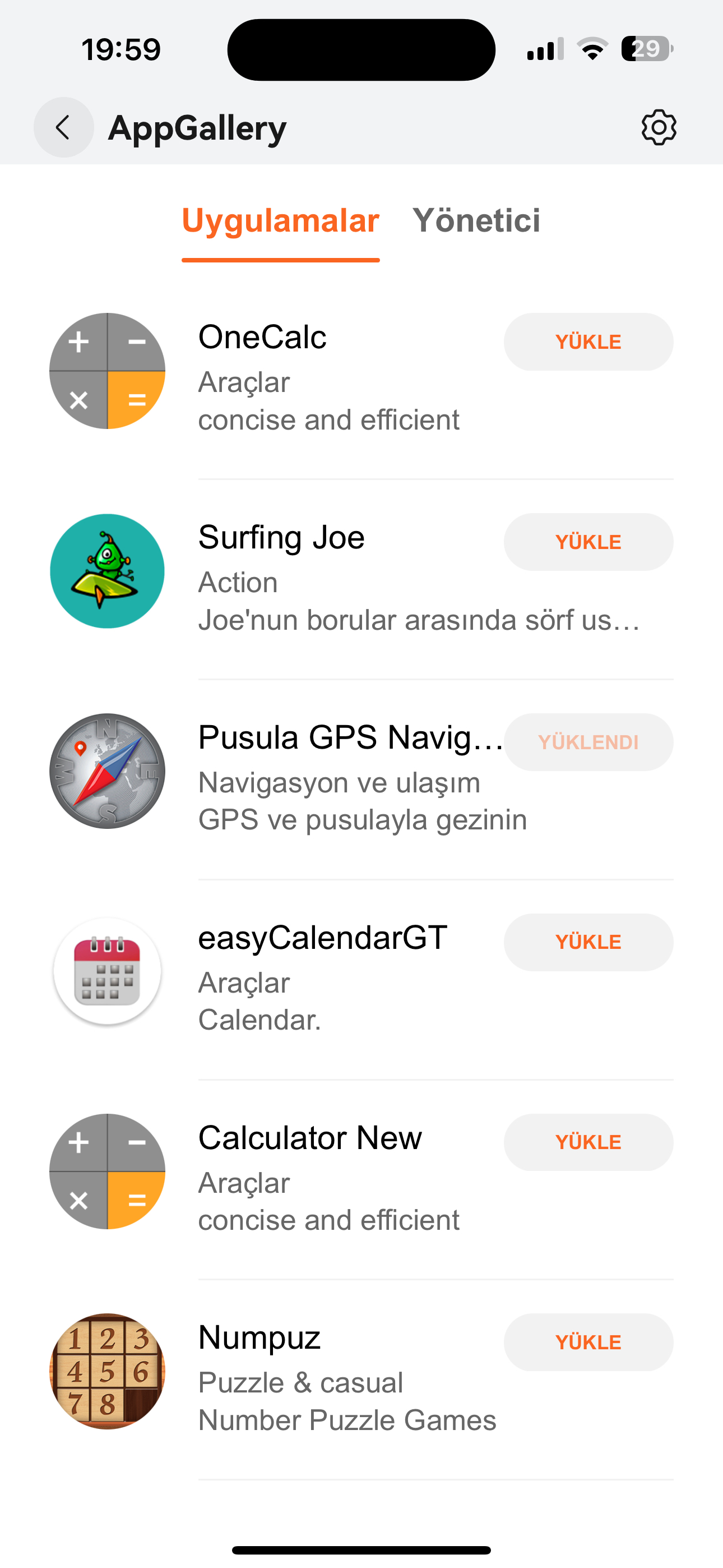Install OneCalc with its YÜKLE button
This screenshot has width=723, height=1568.
pyautogui.click(x=588, y=342)
